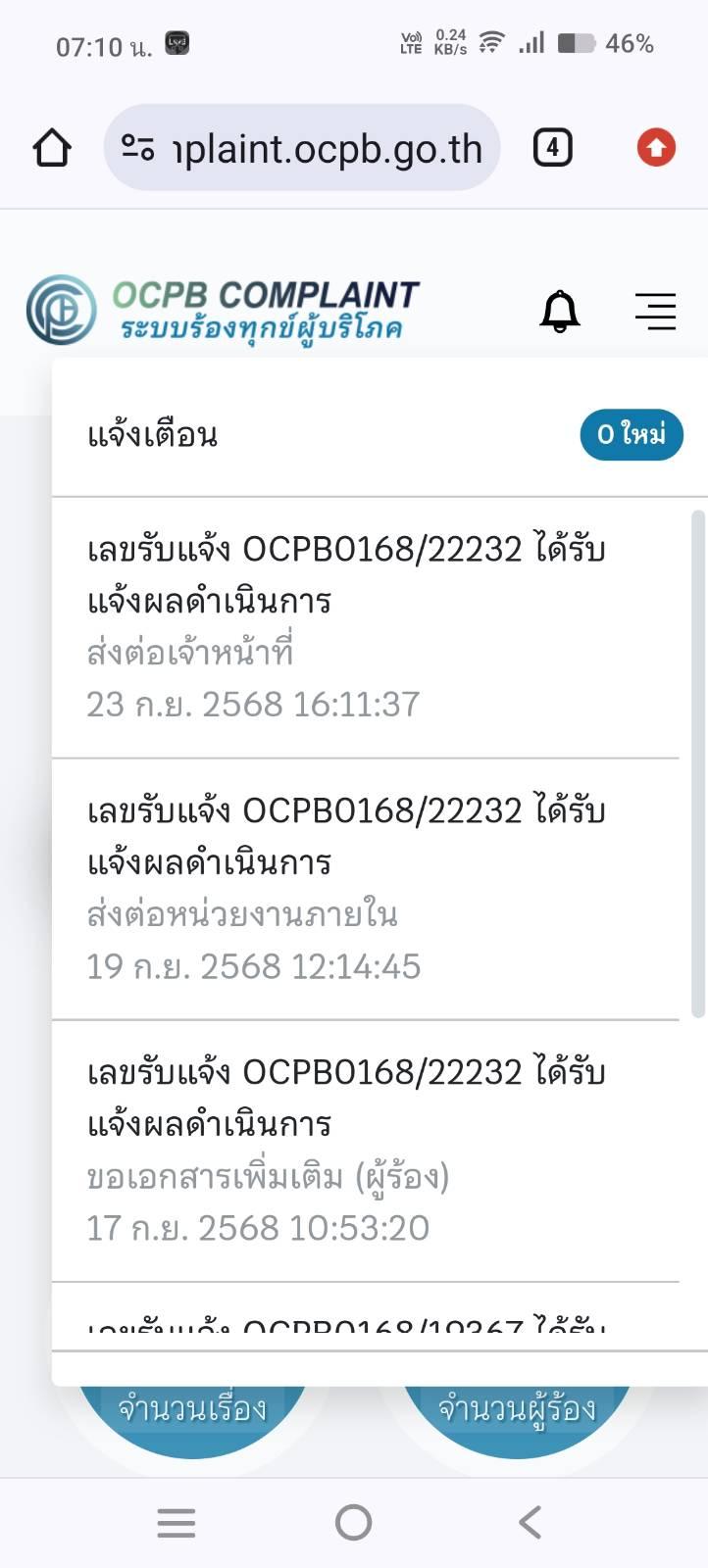
Task: Open the hamburger menu of OCPB Complaint
Action: tap(655, 311)
